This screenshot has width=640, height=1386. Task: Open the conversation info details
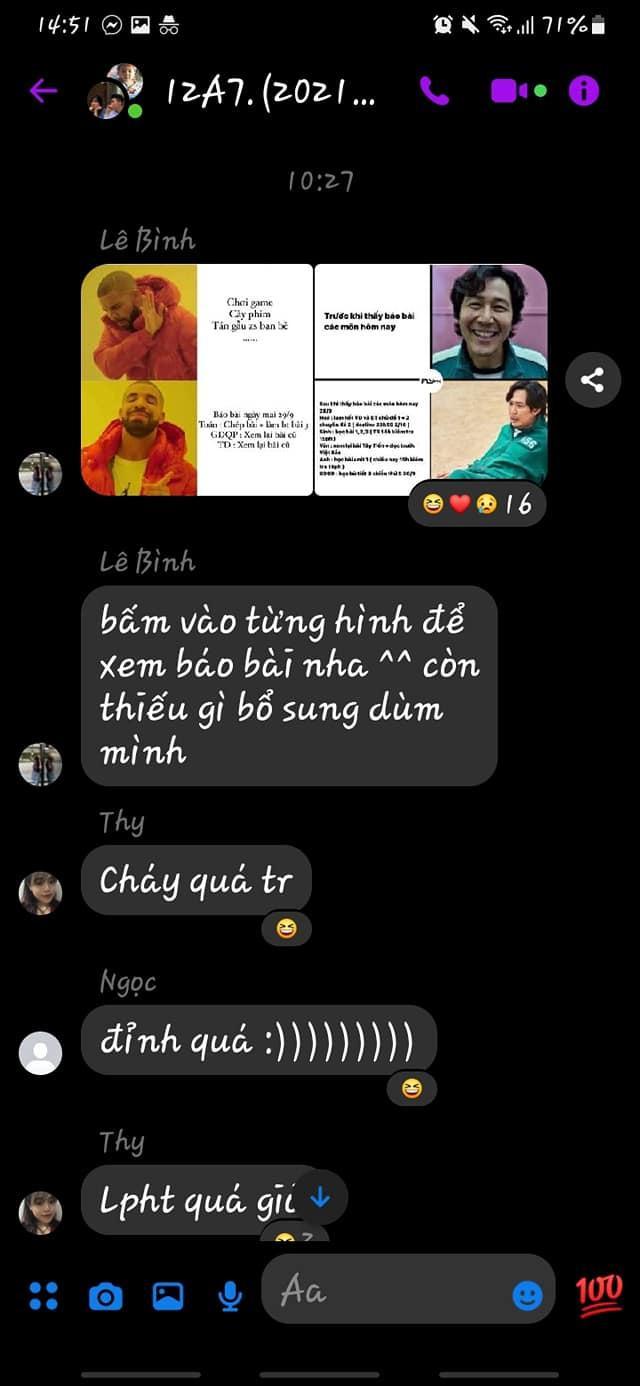coord(584,92)
